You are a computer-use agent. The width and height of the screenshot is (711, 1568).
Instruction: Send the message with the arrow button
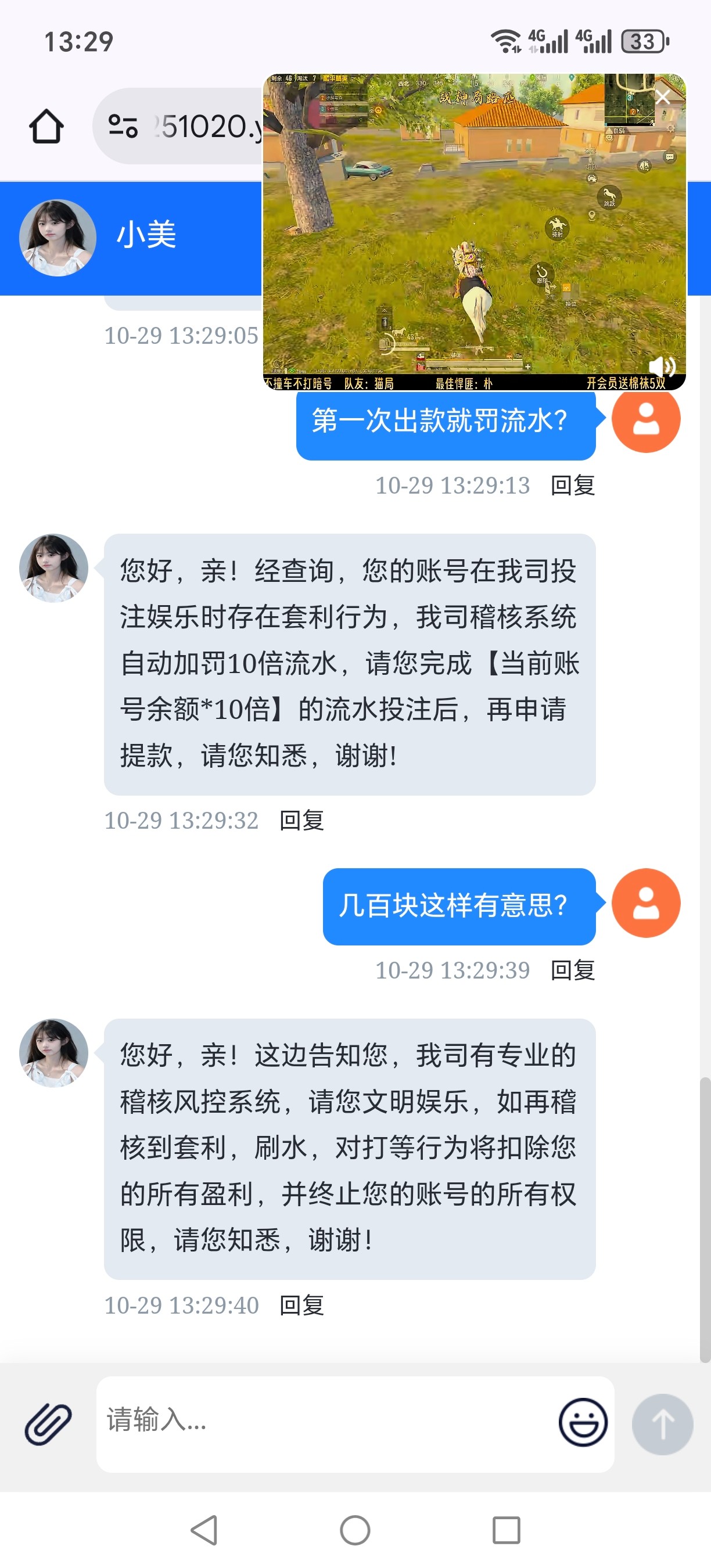pos(662,1424)
